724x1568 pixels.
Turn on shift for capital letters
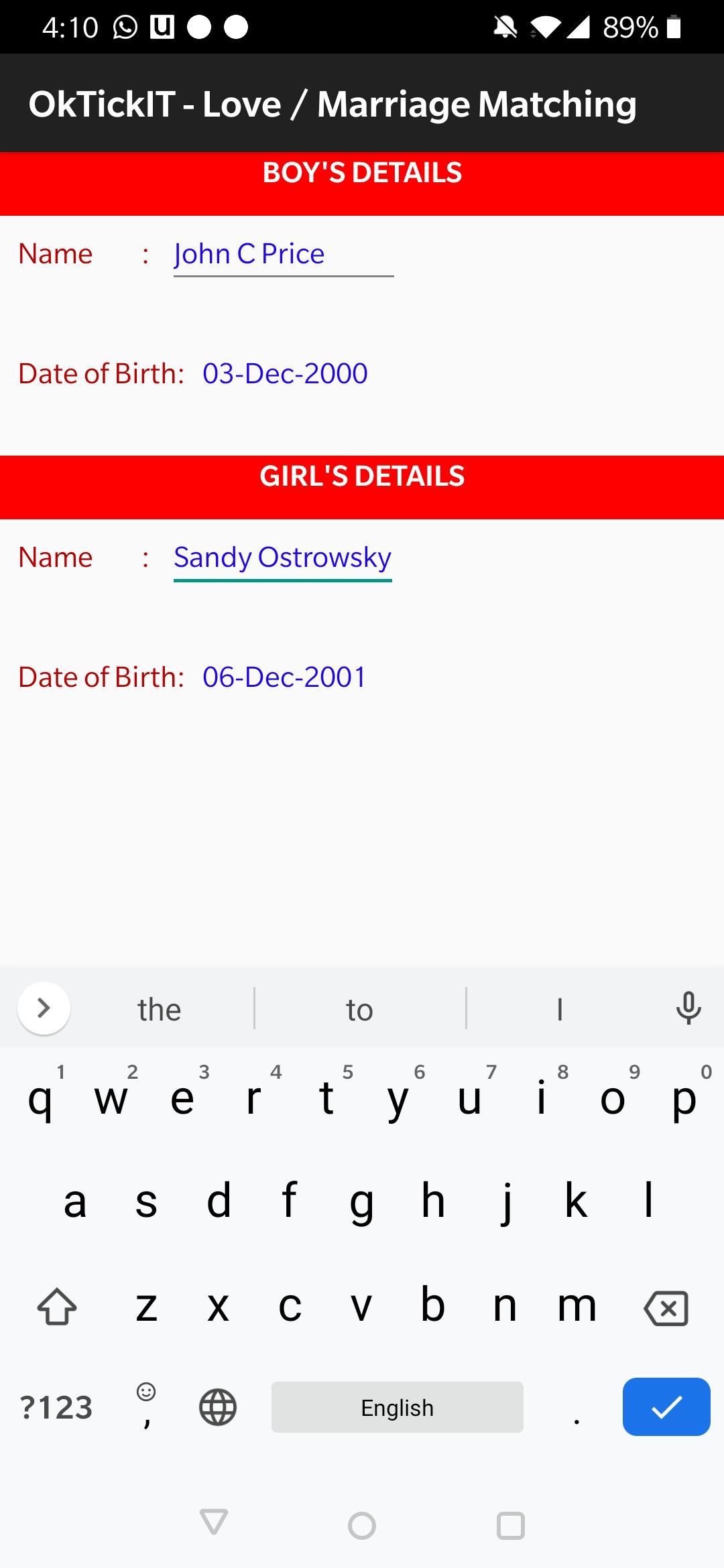[x=57, y=1307]
